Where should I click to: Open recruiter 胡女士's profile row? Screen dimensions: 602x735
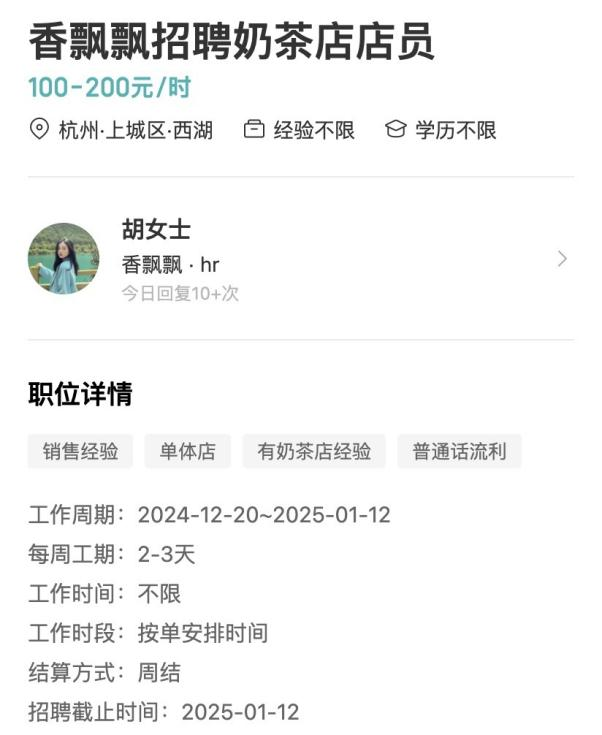click(300, 259)
